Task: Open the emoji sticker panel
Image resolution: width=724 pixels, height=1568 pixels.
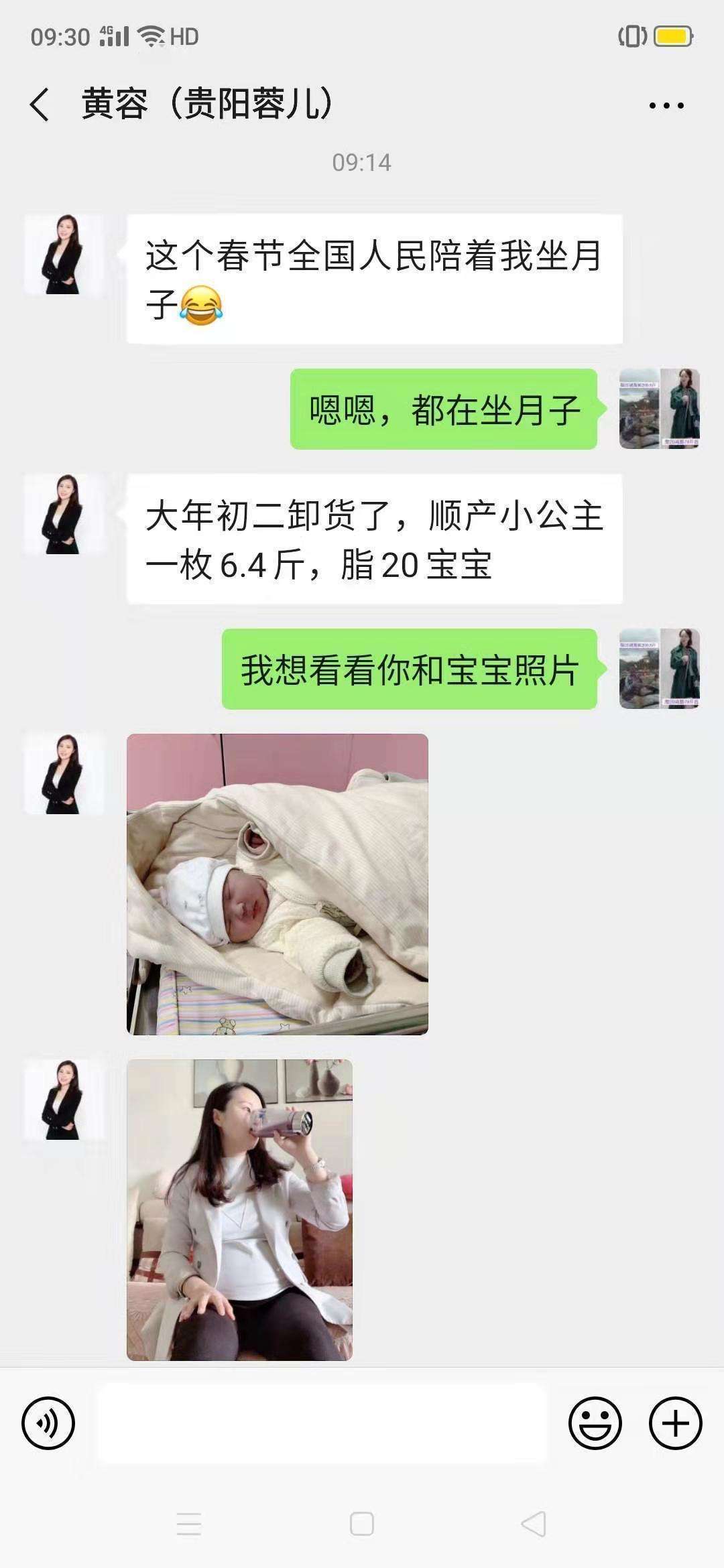Action: click(x=595, y=1423)
